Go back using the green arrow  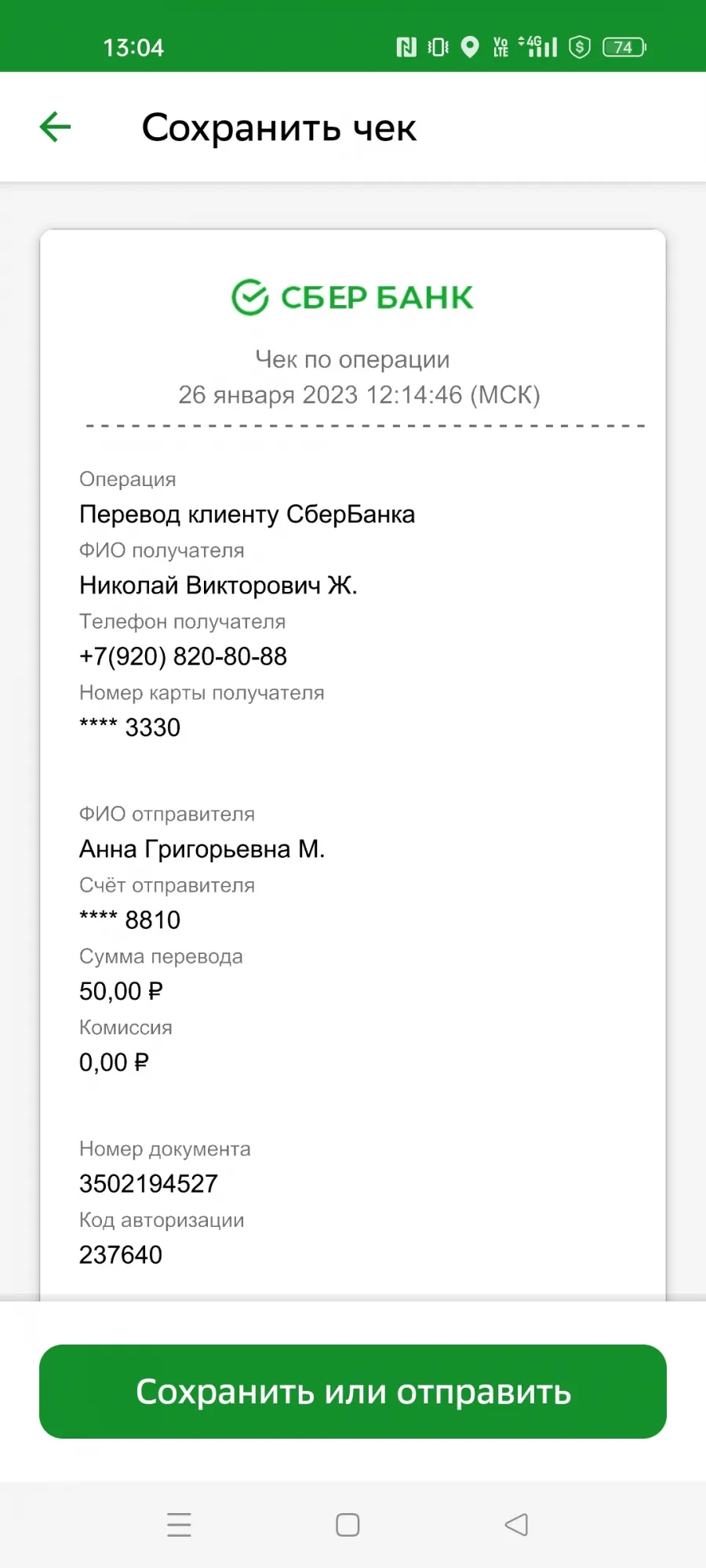click(x=55, y=127)
